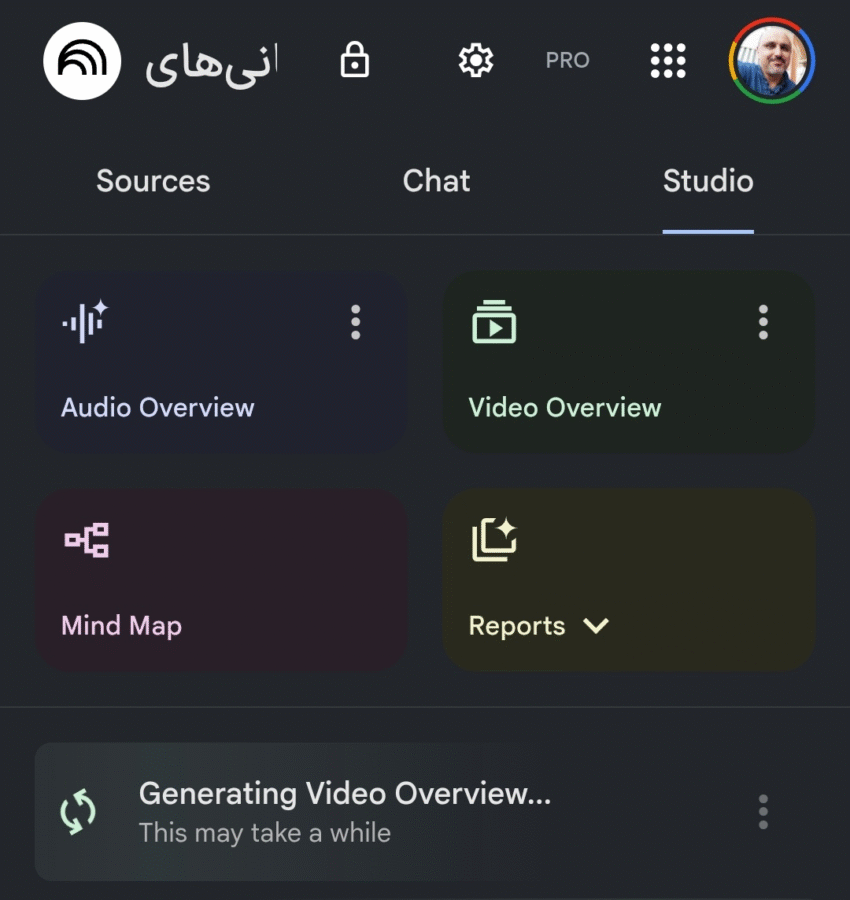This screenshot has height=900, width=850.
Task: Open the settings gear
Action: pyautogui.click(x=475, y=61)
